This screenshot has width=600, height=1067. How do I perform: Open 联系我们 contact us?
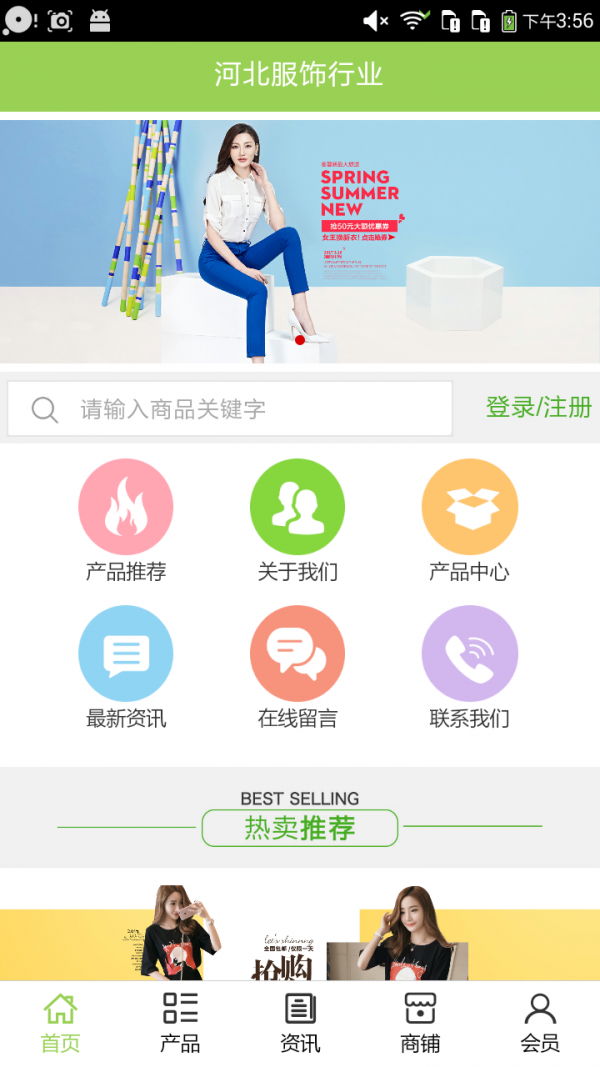pyautogui.click(x=469, y=667)
